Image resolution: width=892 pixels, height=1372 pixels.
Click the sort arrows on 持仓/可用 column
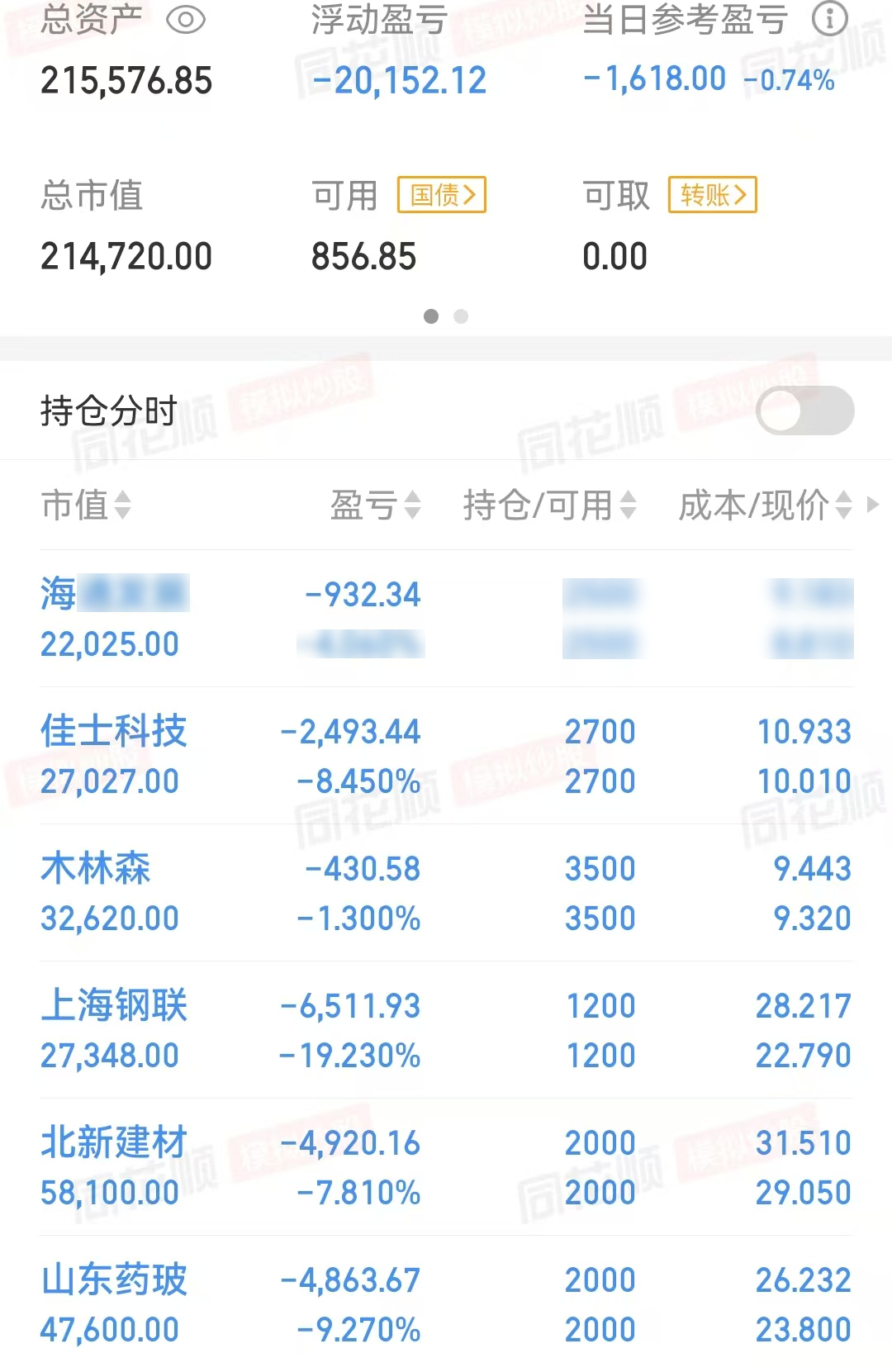[x=630, y=506]
